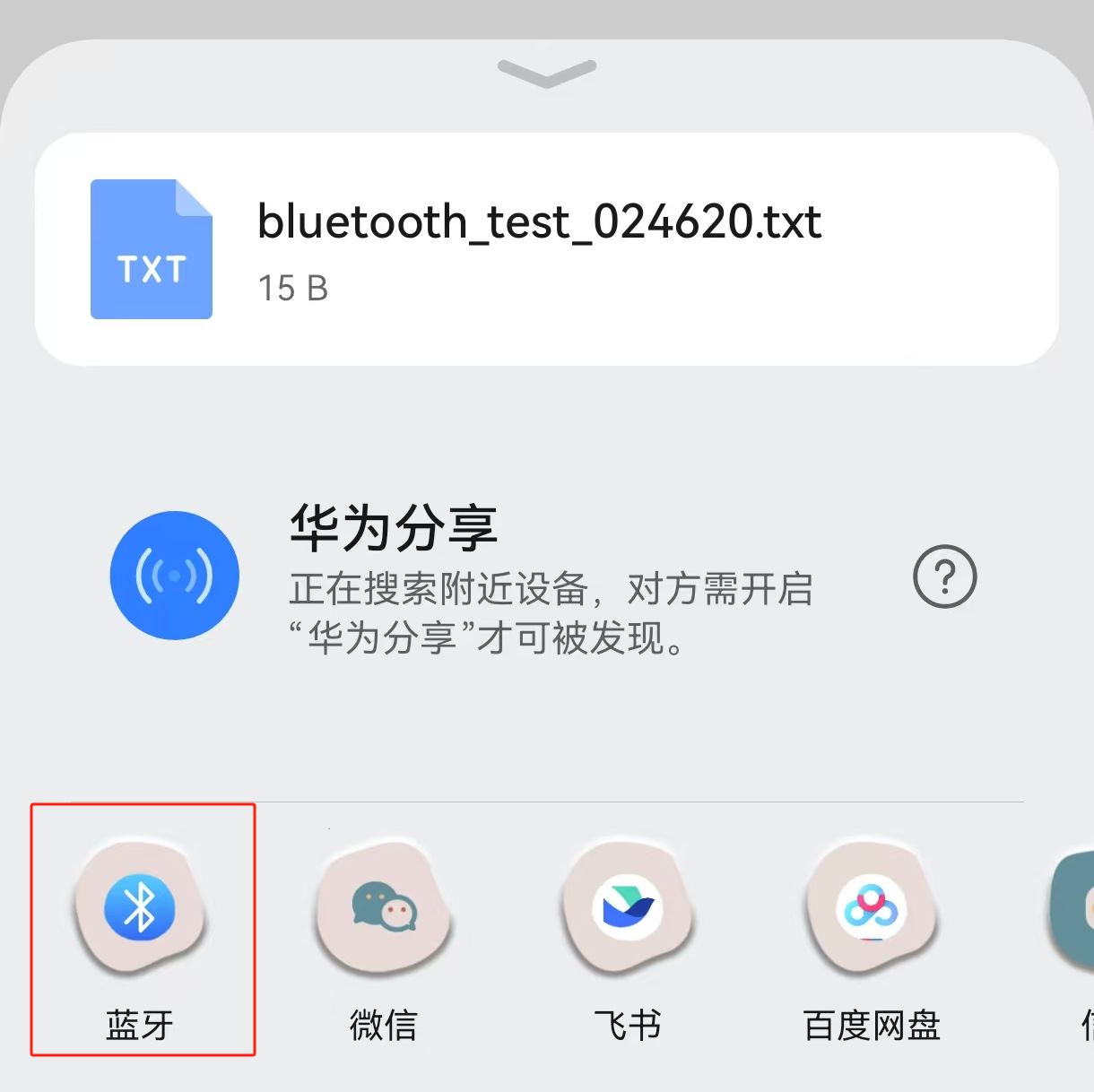Collapse the share sheet with the down chevron
The height and width of the screenshot is (1092, 1094).
(546, 74)
